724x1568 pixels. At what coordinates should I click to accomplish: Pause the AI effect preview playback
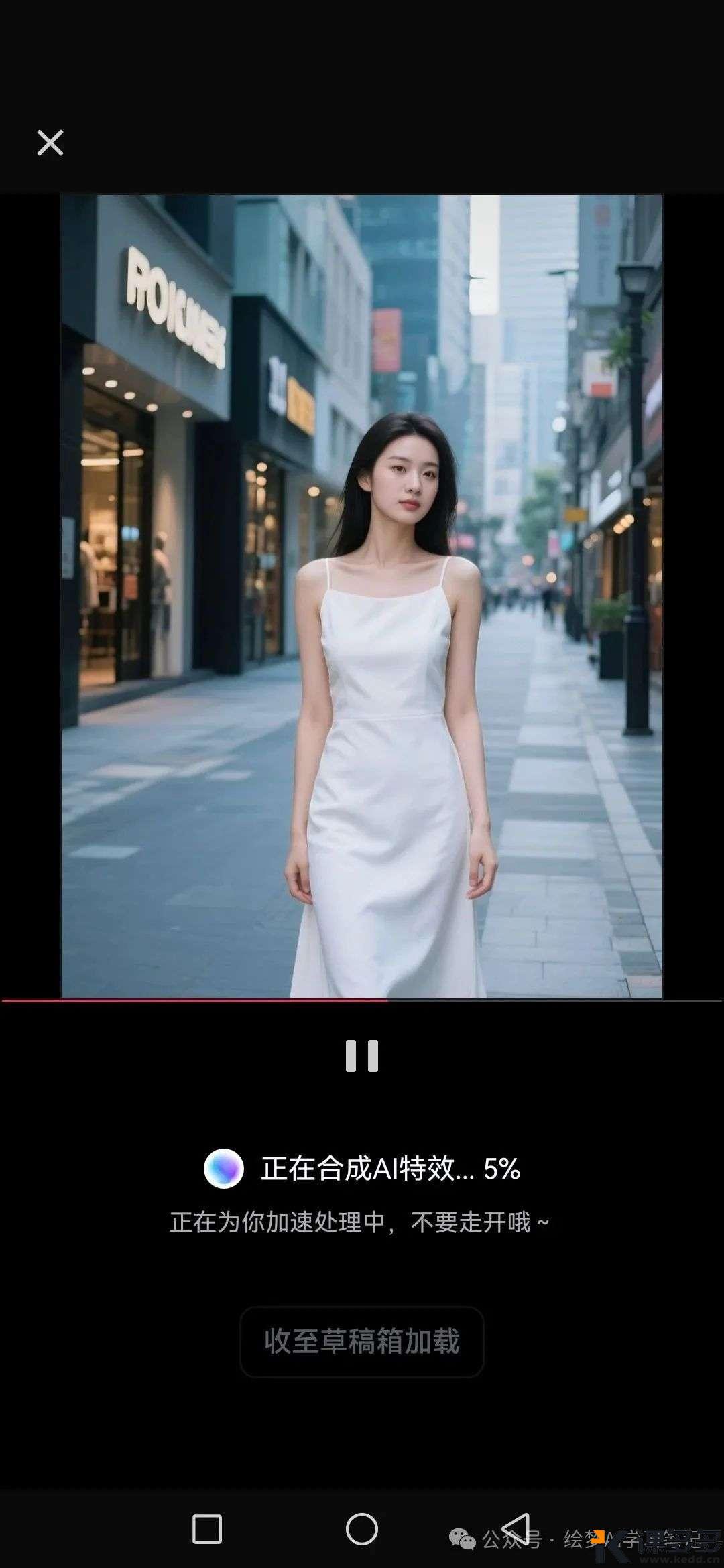(362, 1055)
